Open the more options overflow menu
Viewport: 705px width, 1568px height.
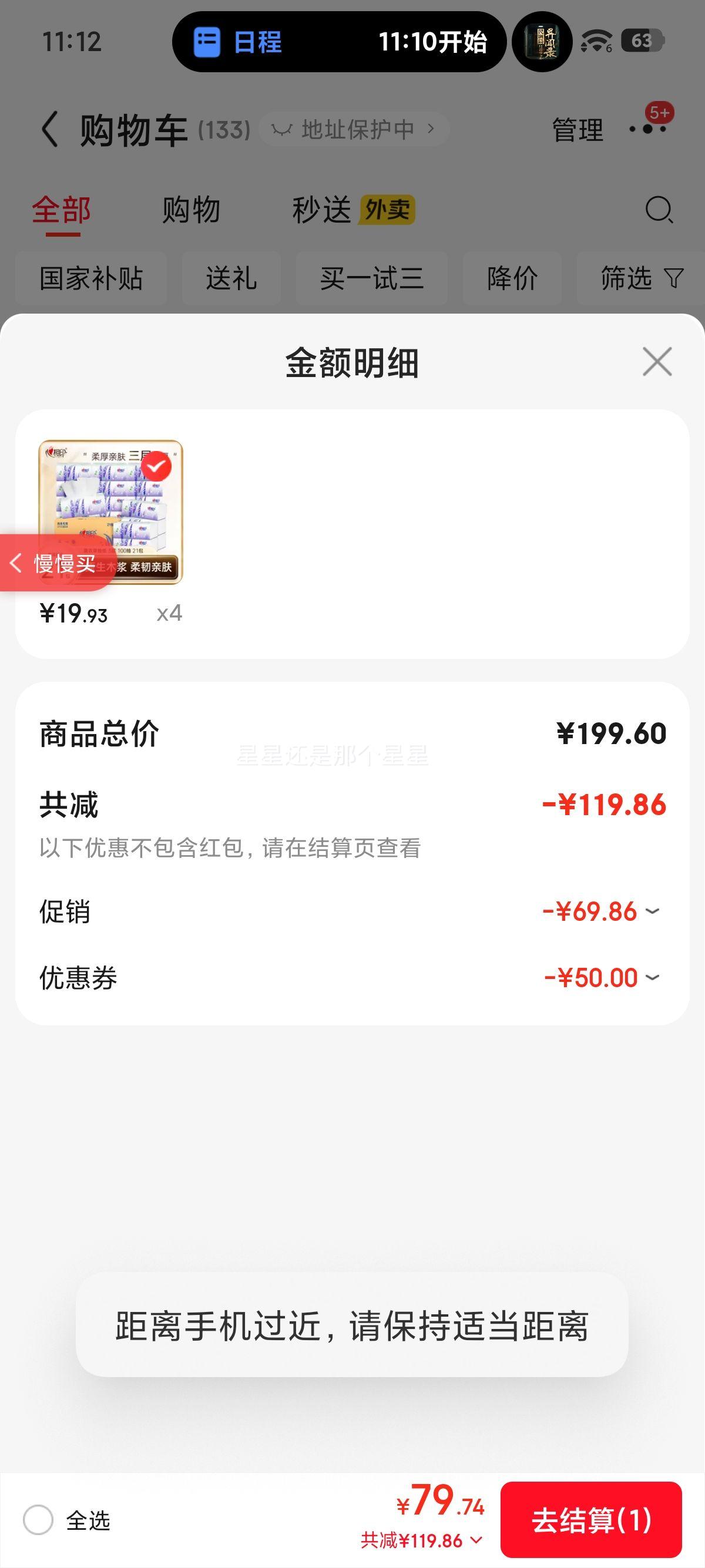coord(649,129)
